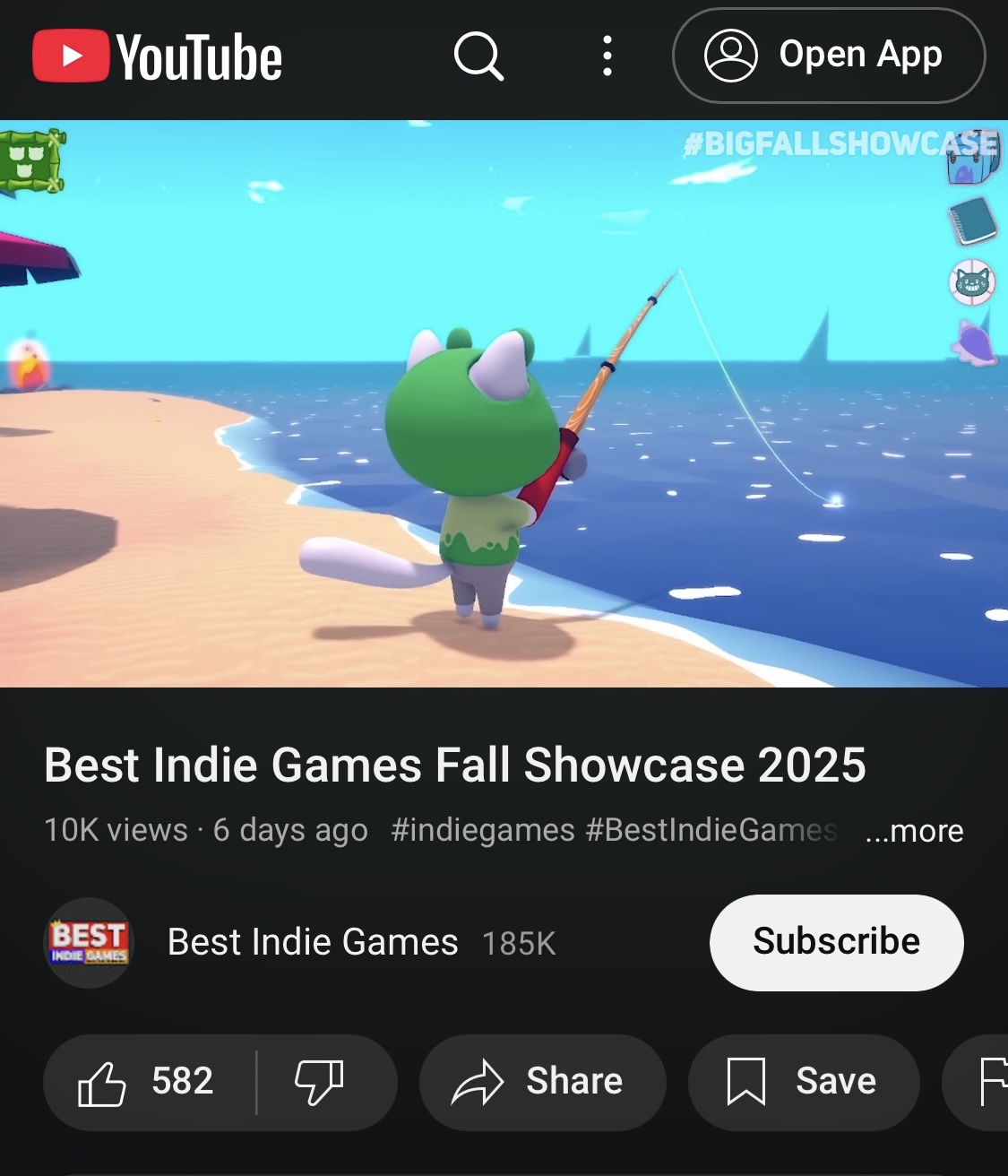Open the Best Indie Games channel avatar
This screenshot has width=1008, height=1176.
[x=88, y=943]
